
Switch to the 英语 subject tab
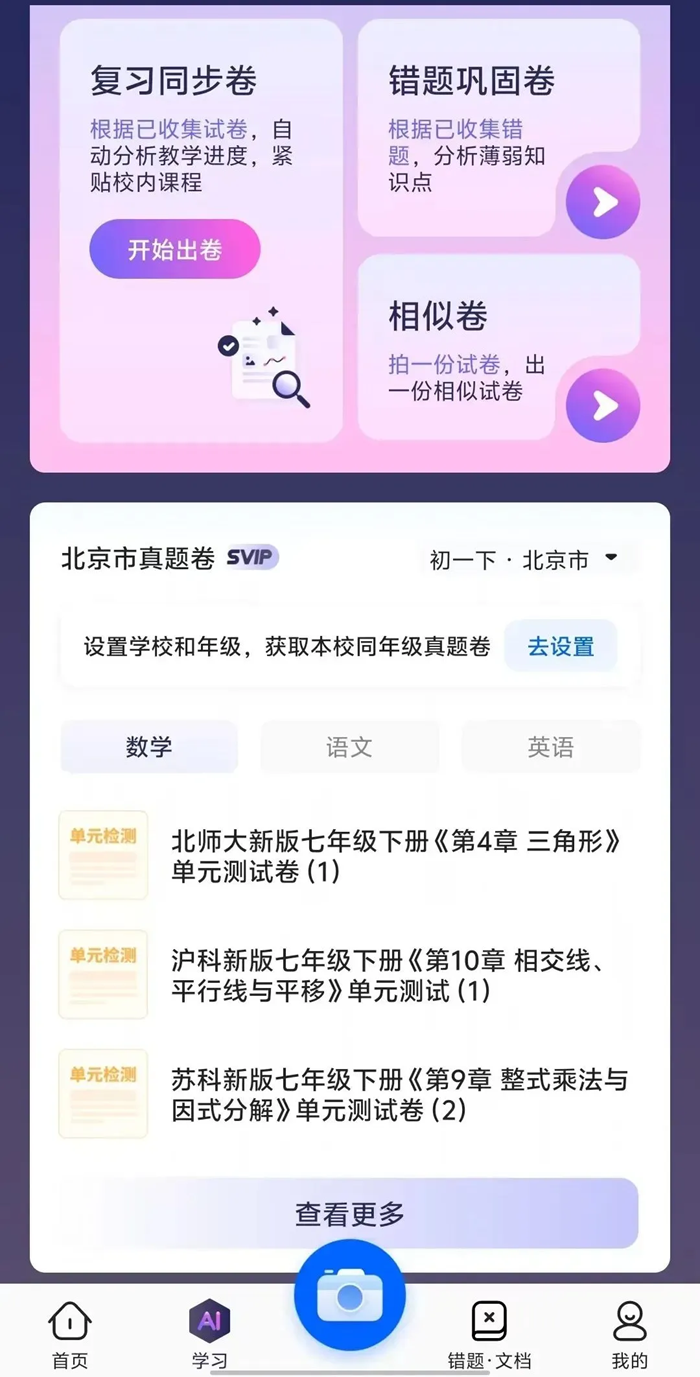coord(550,747)
